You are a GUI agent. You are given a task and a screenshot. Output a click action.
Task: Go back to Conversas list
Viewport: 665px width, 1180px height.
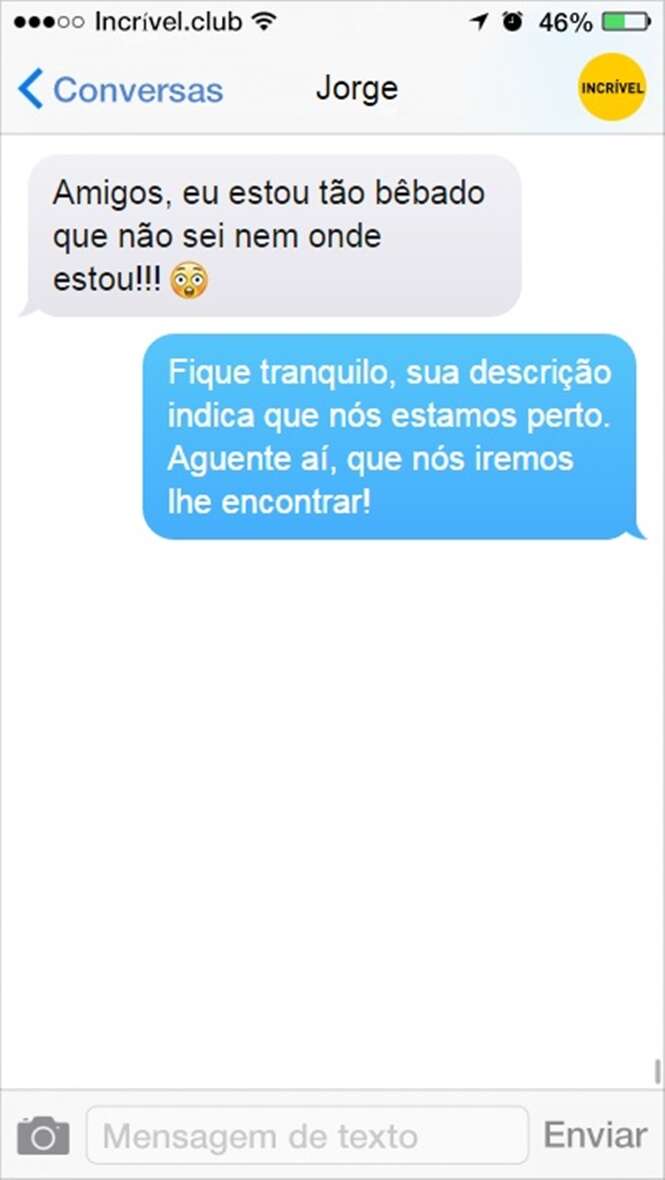(x=120, y=90)
